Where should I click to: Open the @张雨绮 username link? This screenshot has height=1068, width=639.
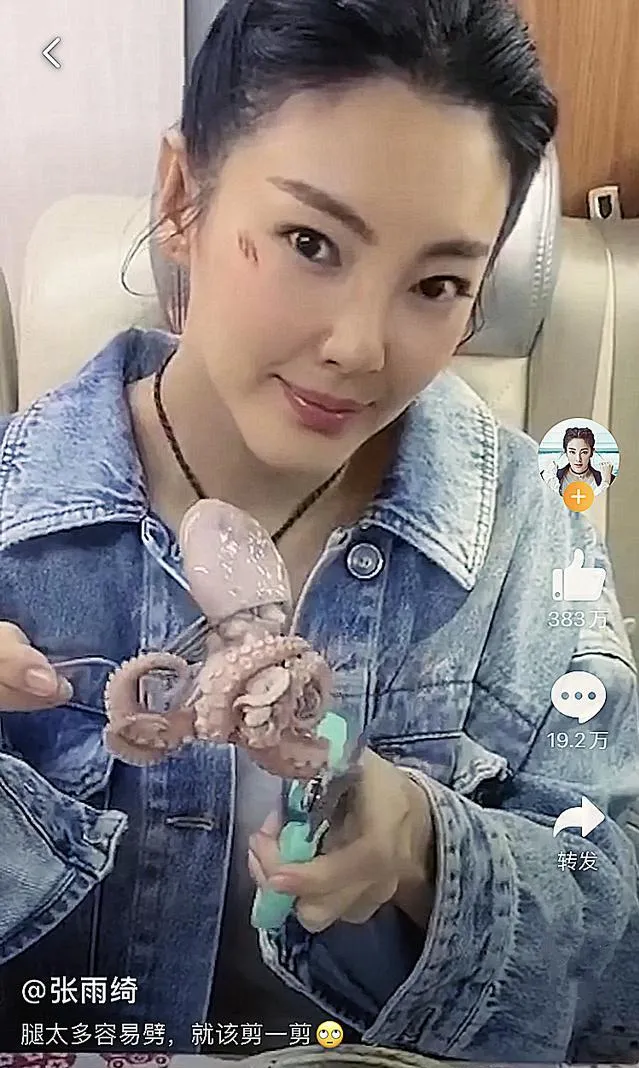click(x=80, y=991)
